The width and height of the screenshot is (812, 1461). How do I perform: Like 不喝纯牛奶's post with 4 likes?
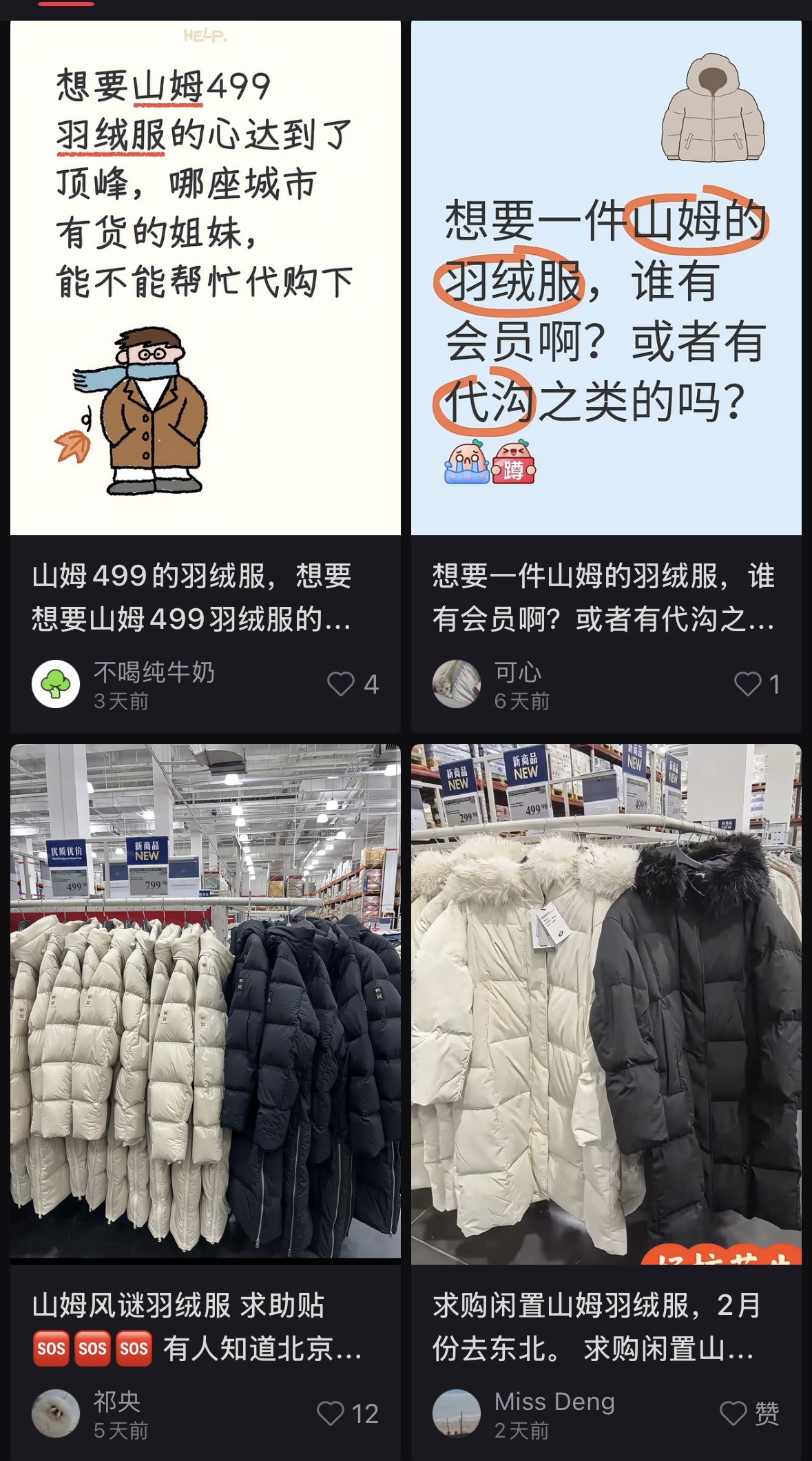tap(340, 684)
